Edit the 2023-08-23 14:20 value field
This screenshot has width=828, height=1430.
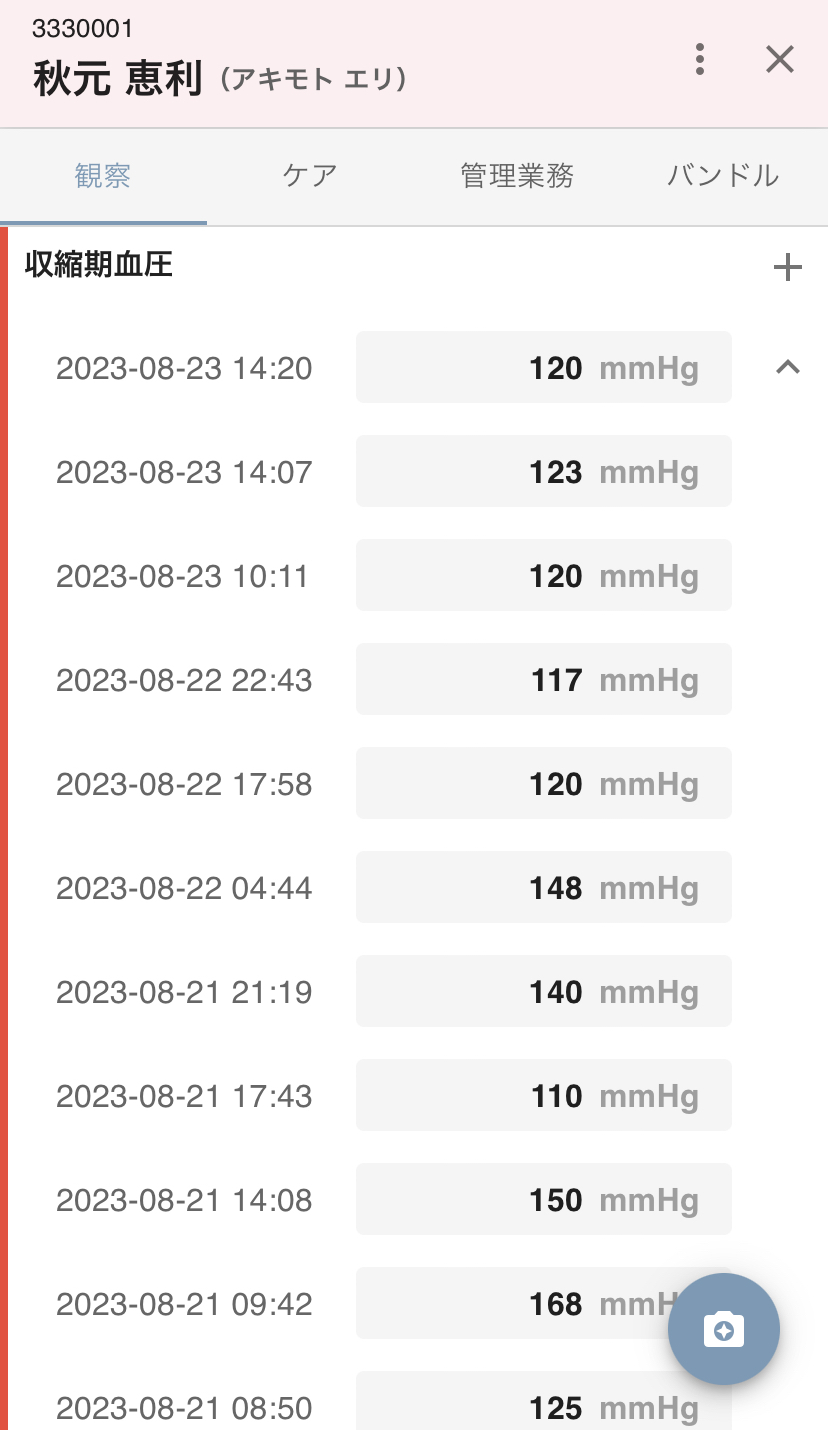[543, 368]
